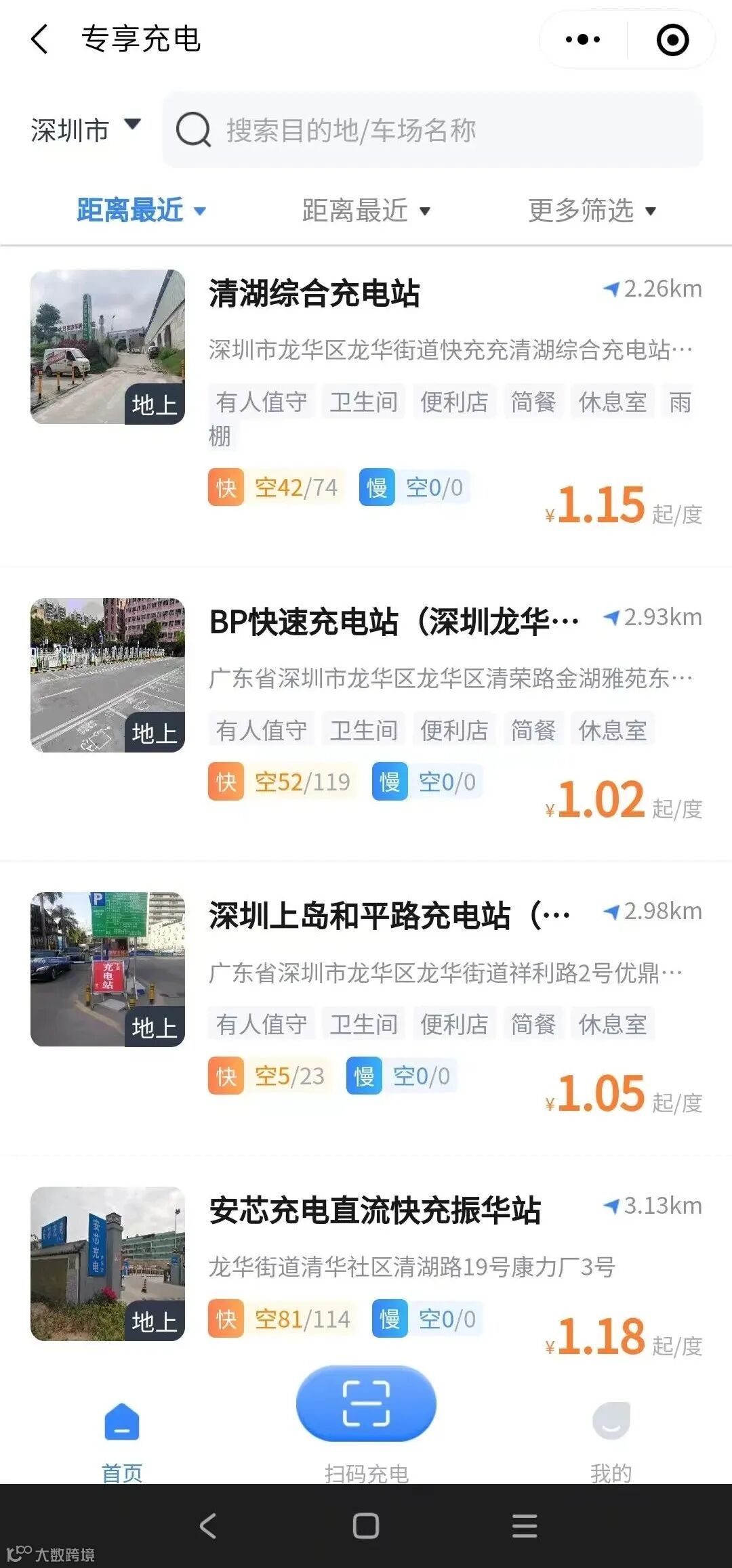Tap the system home button
The width and height of the screenshot is (732, 1568).
point(366,1526)
